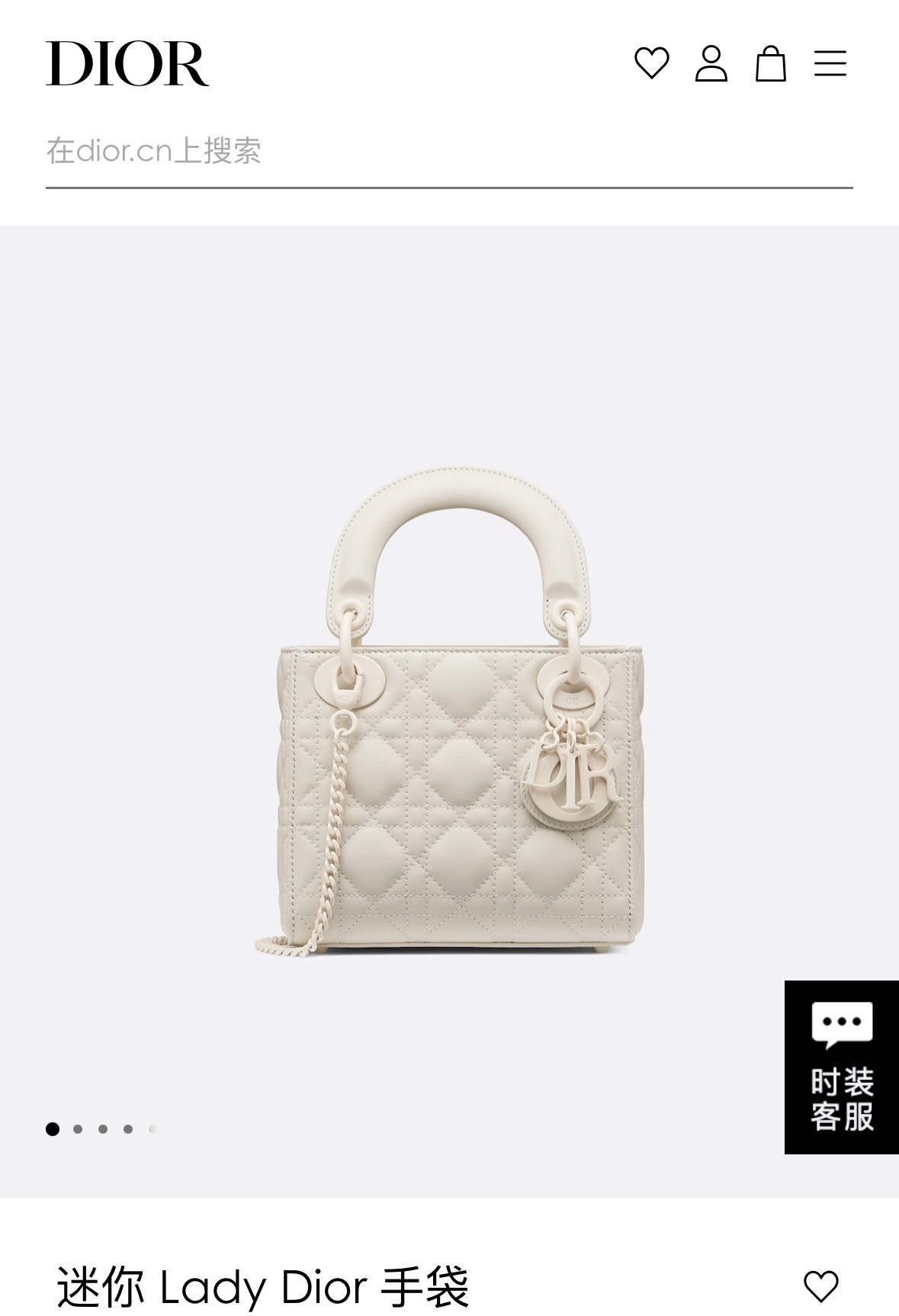Open the account profile icon
Screen dimensions: 899x1316
(x=711, y=63)
